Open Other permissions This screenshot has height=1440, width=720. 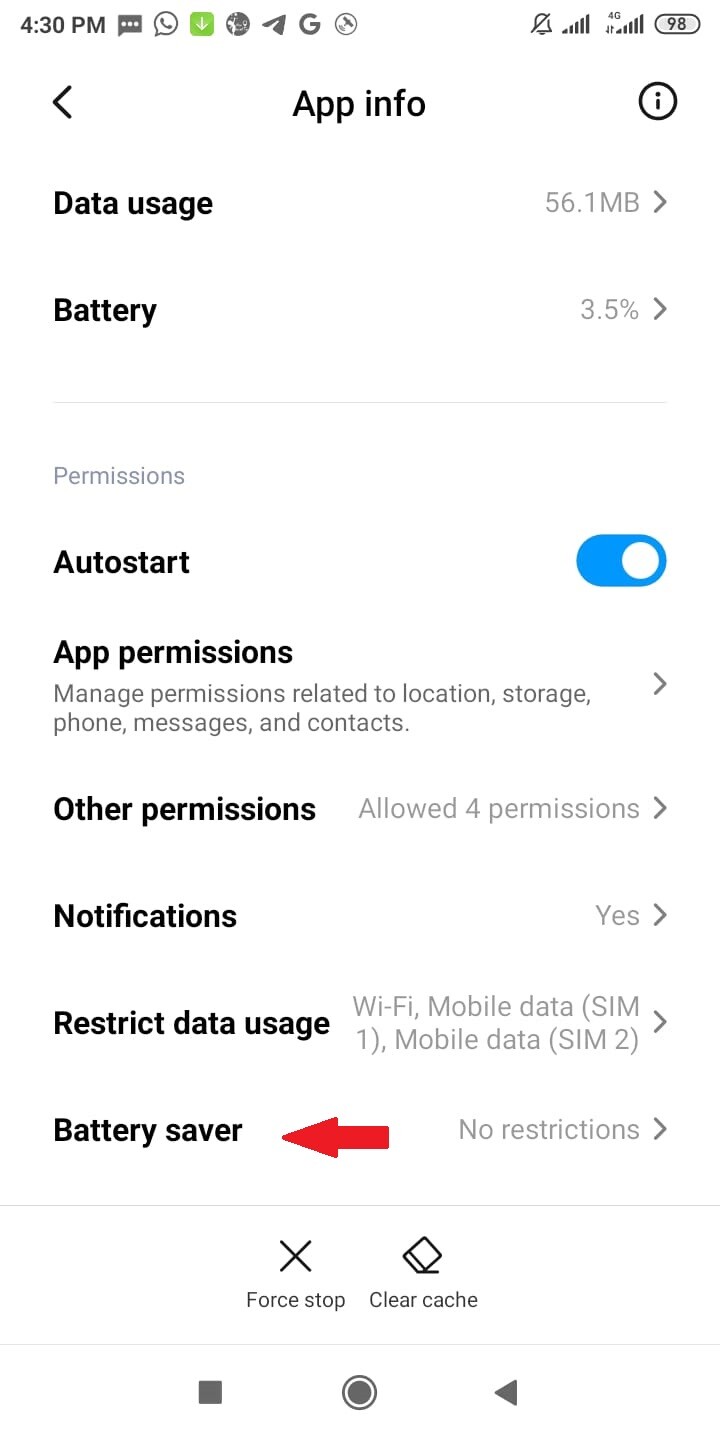coord(360,809)
